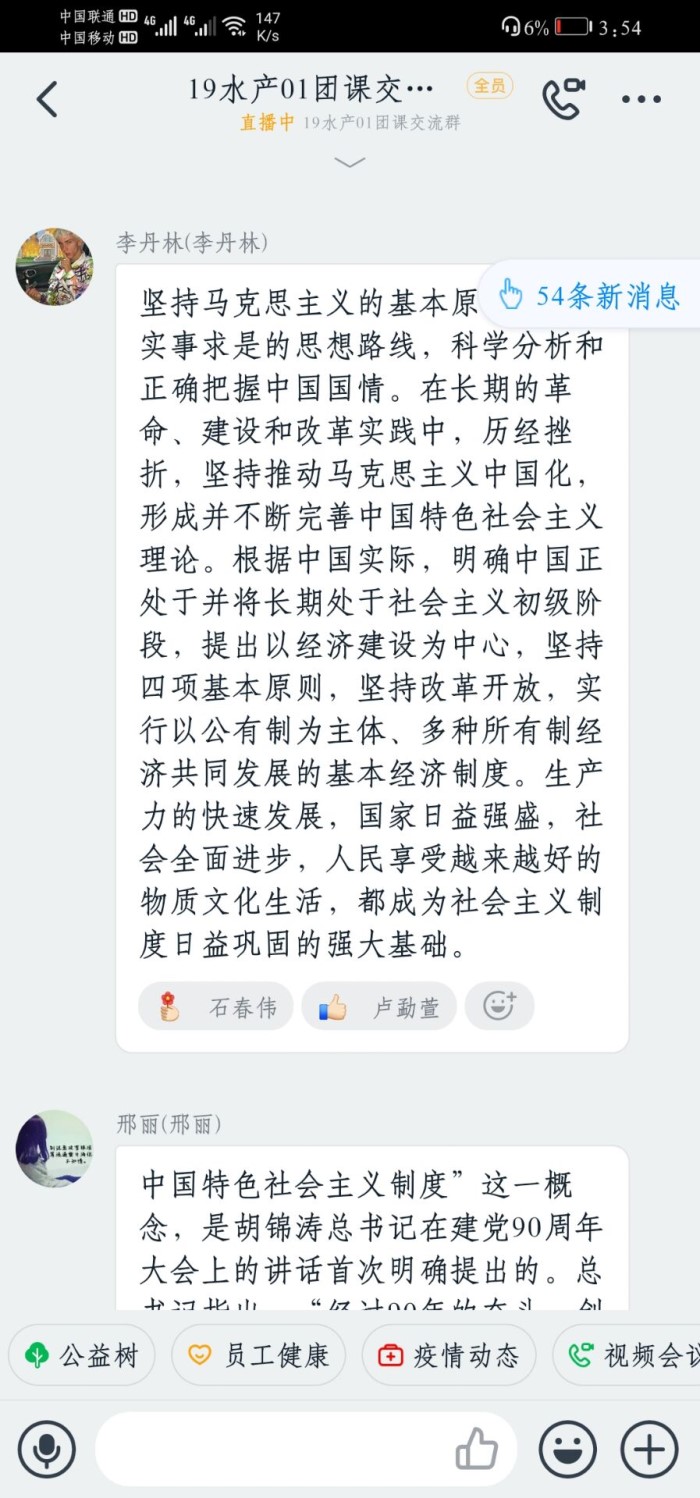Switch to voice message input
Screen dimensions: 700x1498
pyautogui.click(x=46, y=1449)
